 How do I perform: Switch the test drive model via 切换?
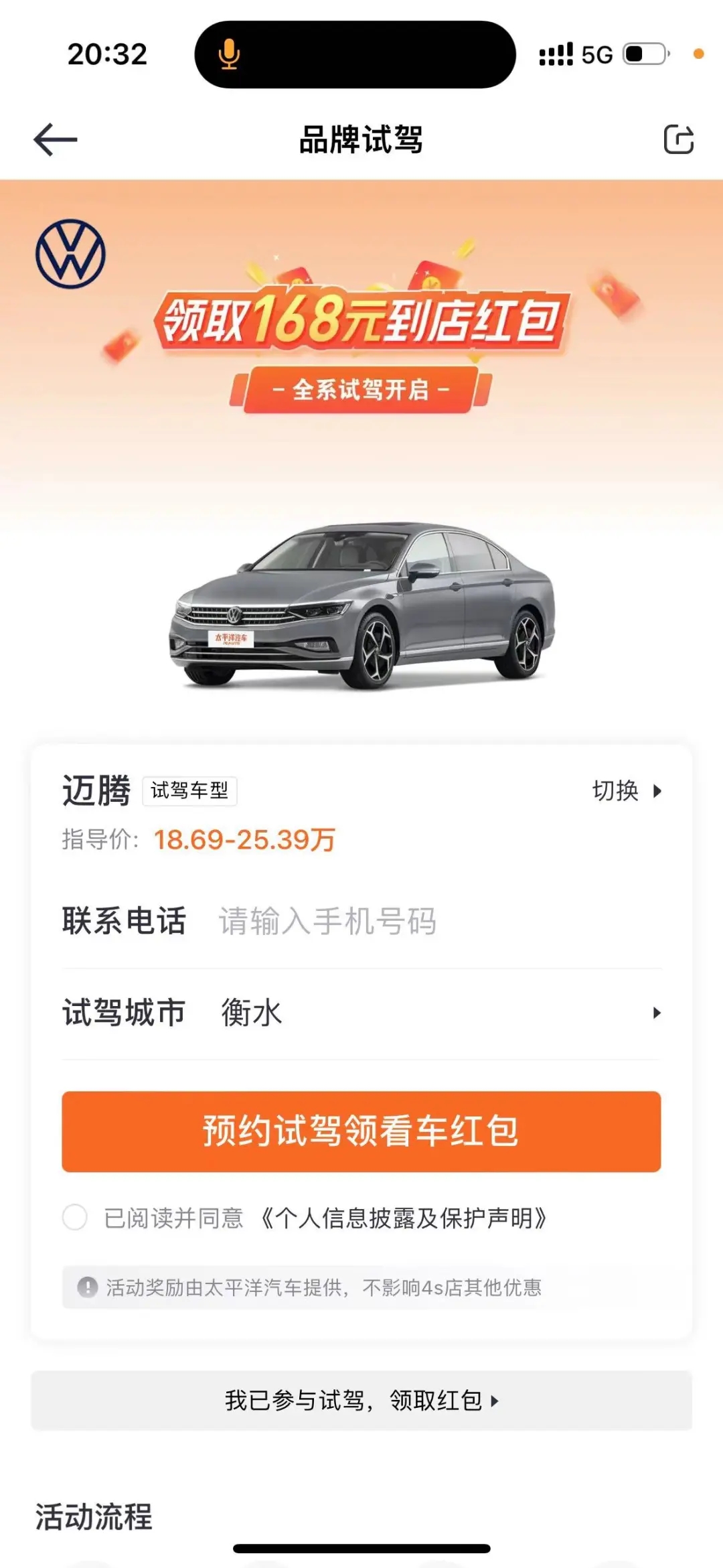pos(627,791)
